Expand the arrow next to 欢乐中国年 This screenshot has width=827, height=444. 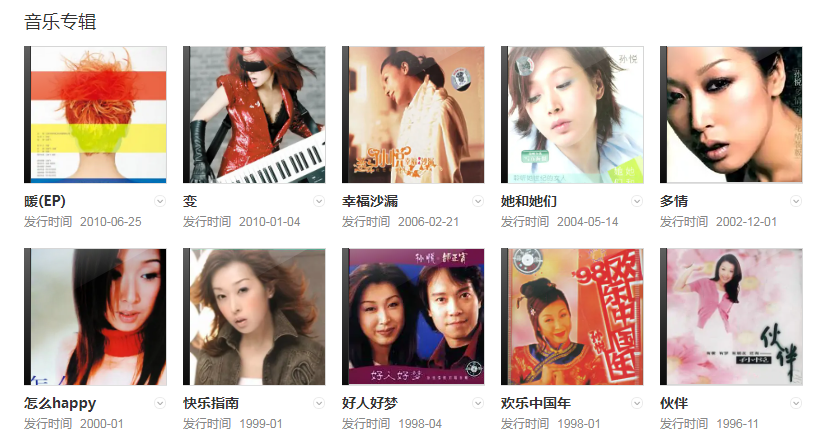637,403
